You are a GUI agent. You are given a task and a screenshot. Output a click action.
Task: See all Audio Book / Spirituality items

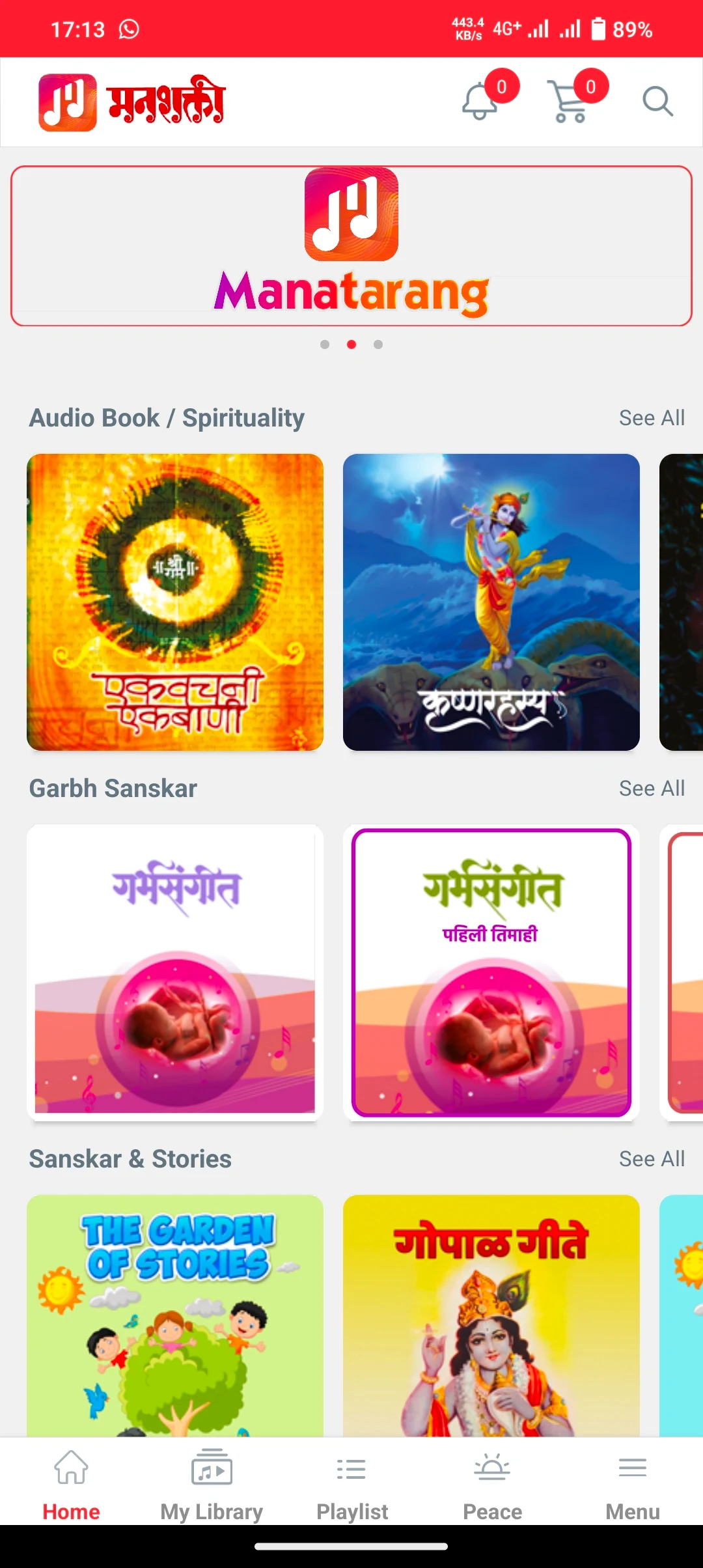pyautogui.click(x=651, y=418)
